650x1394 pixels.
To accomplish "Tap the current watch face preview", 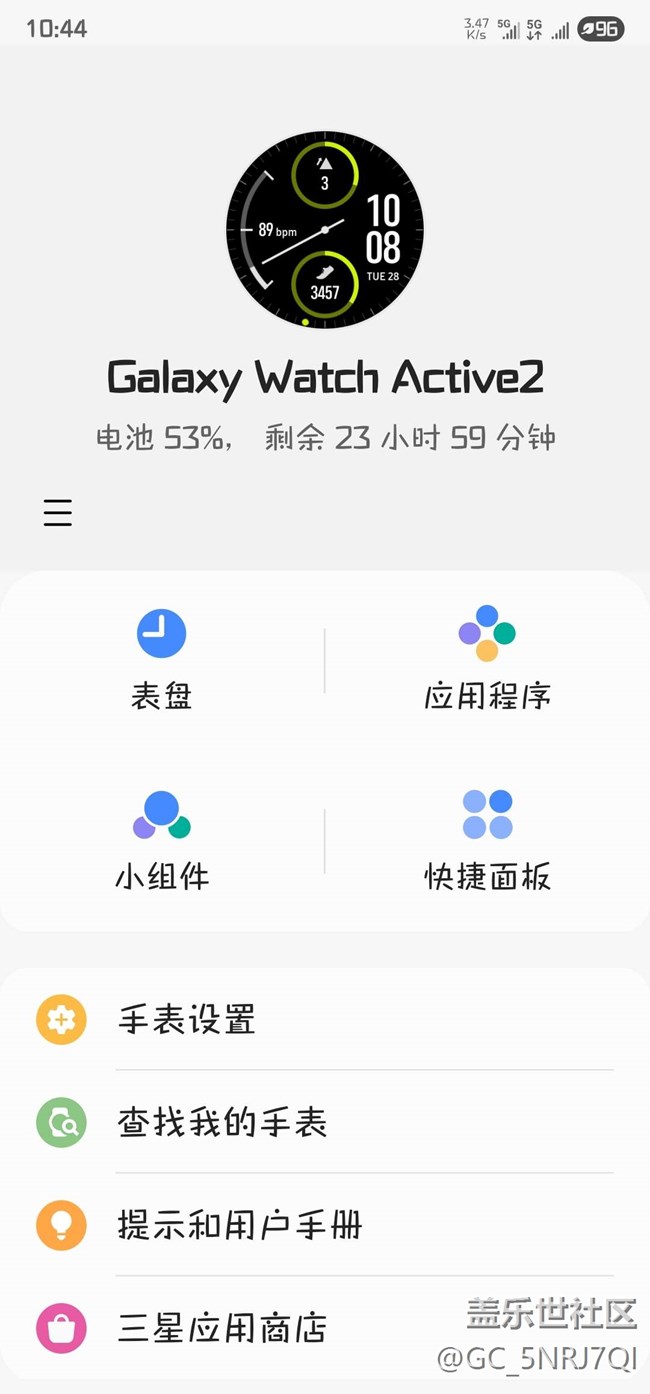I will coord(325,230).
